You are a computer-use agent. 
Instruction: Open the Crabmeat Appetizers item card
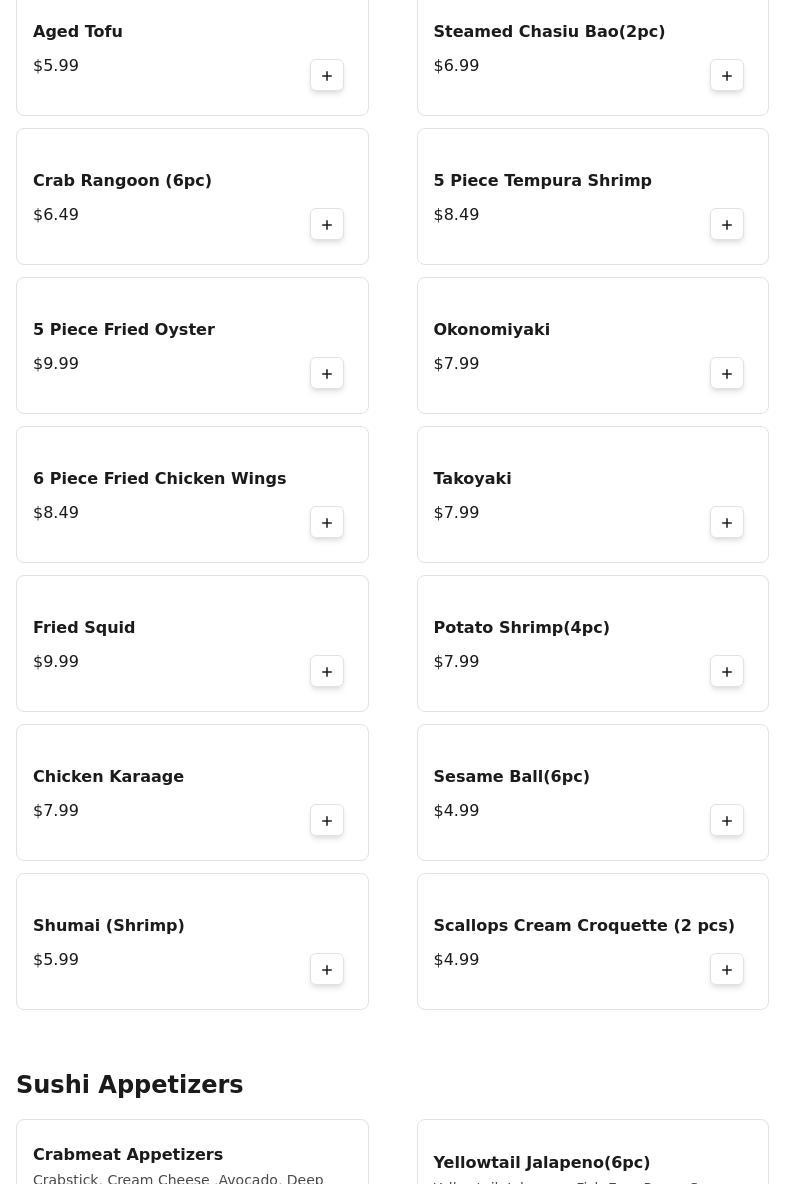pyautogui.click(x=192, y=1156)
